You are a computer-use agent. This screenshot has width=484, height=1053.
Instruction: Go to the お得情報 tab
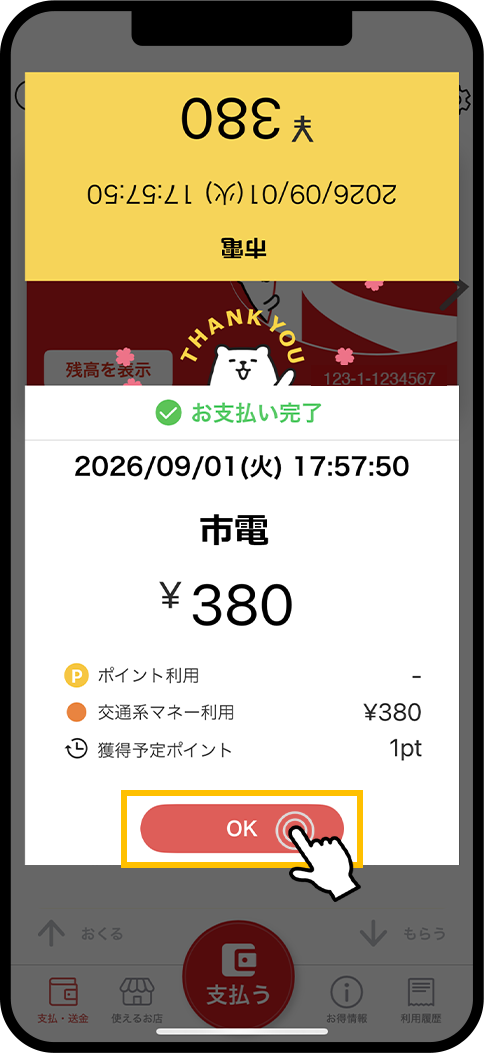346,1000
